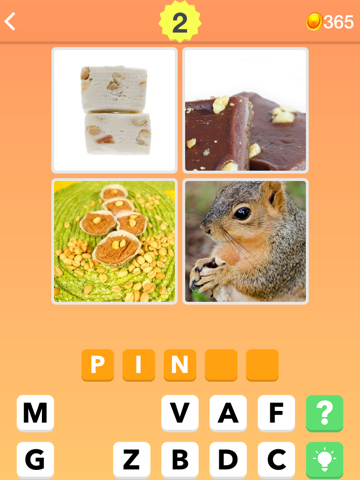The height and width of the screenshot is (480, 360).
Task: Select the letter Z tile
Action: 132,460
